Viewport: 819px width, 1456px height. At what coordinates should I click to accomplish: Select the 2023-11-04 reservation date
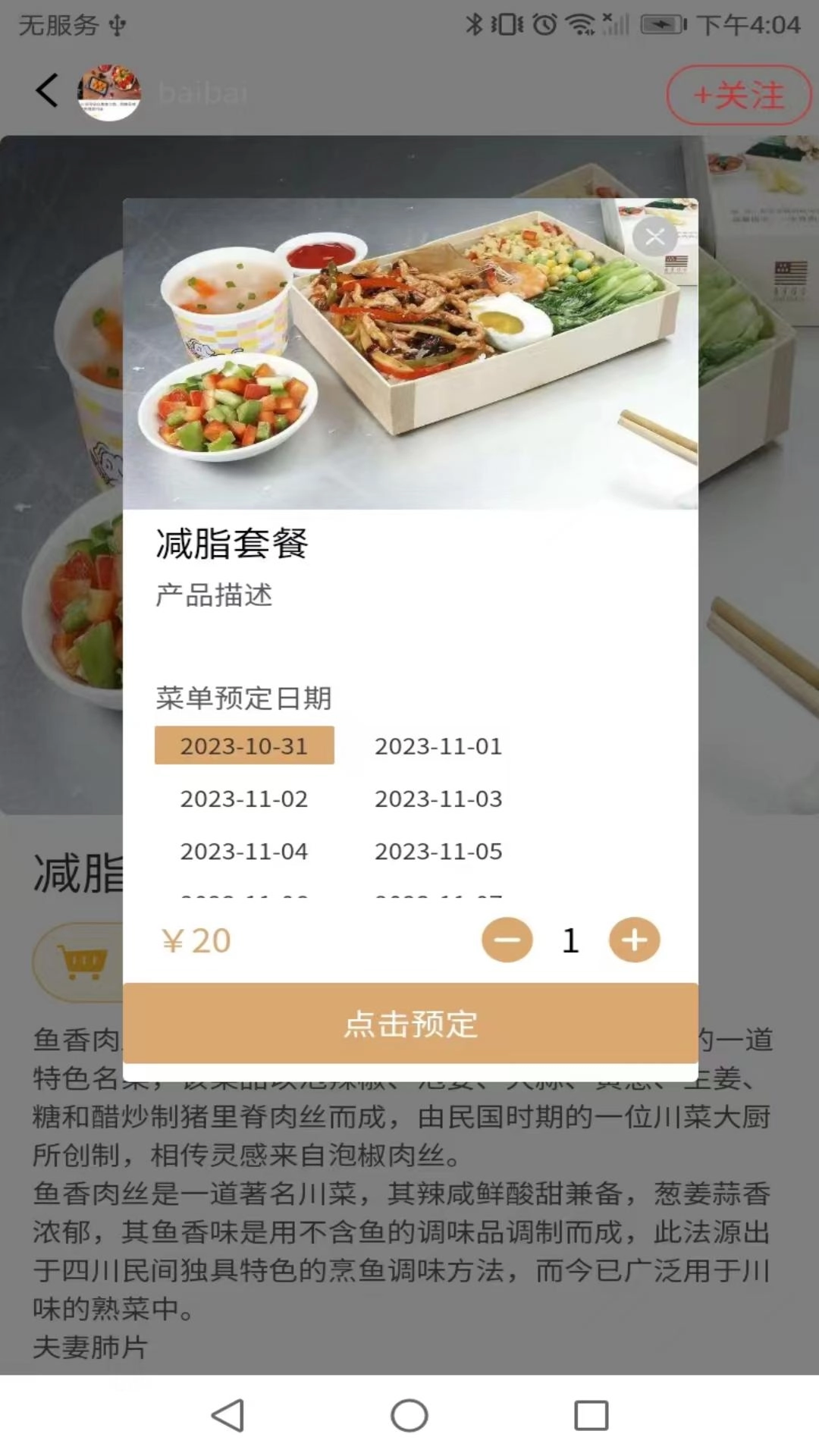(x=244, y=852)
